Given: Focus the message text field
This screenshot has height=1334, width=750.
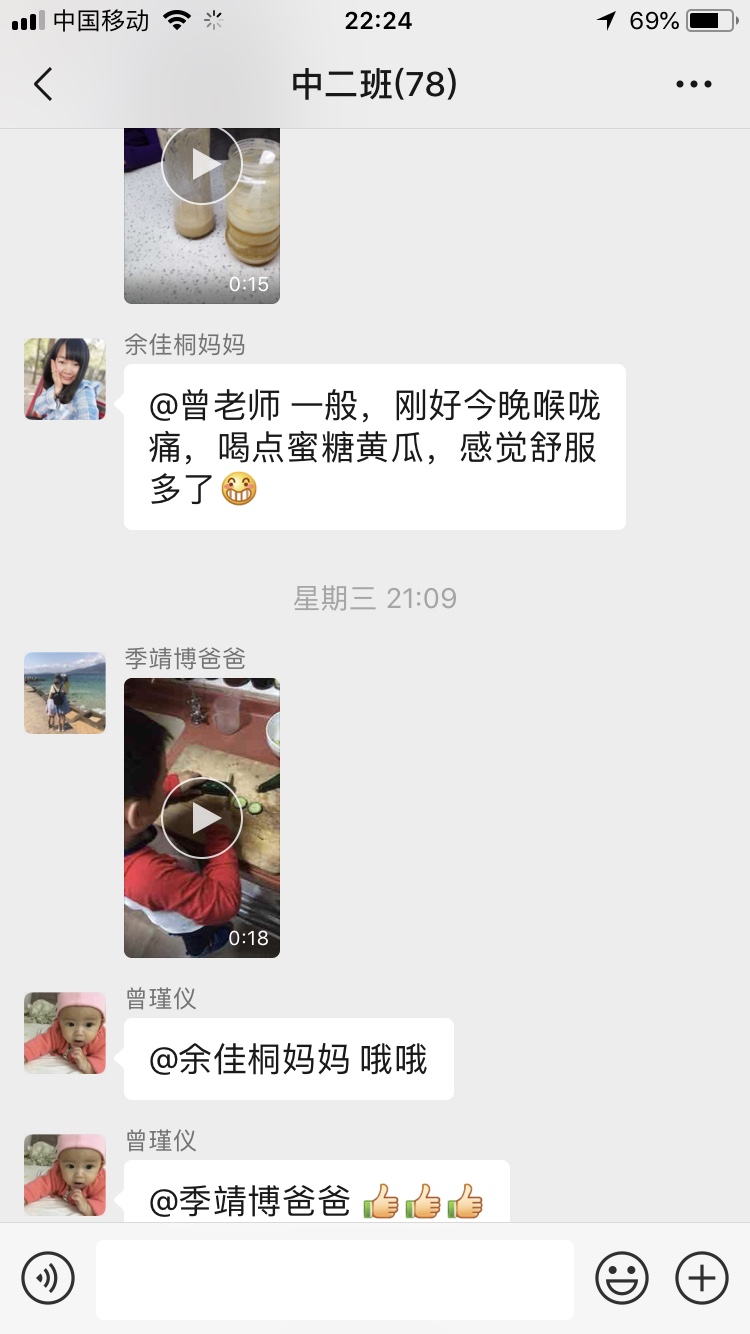Looking at the screenshot, I should 335,1279.
